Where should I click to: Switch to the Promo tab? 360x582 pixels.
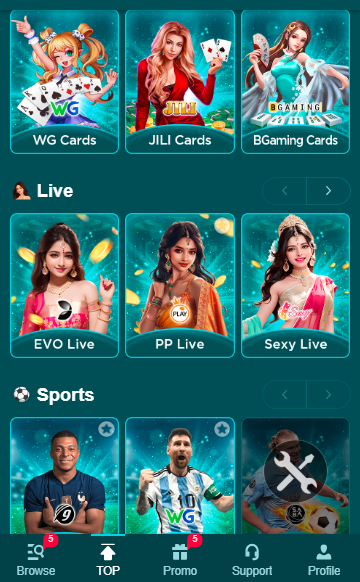pyautogui.click(x=180, y=558)
